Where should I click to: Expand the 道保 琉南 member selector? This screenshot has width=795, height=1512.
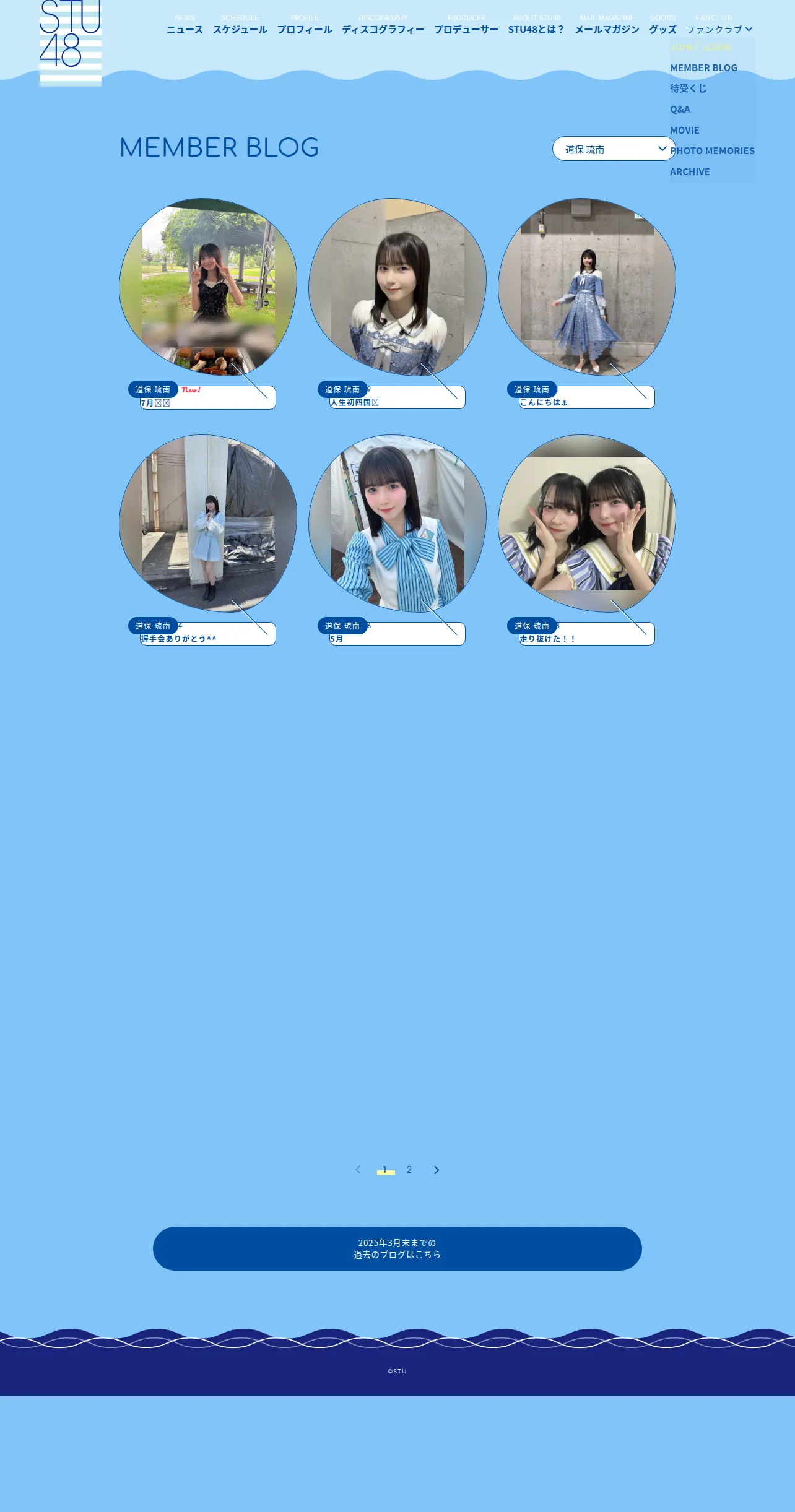click(x=614, y=149)
